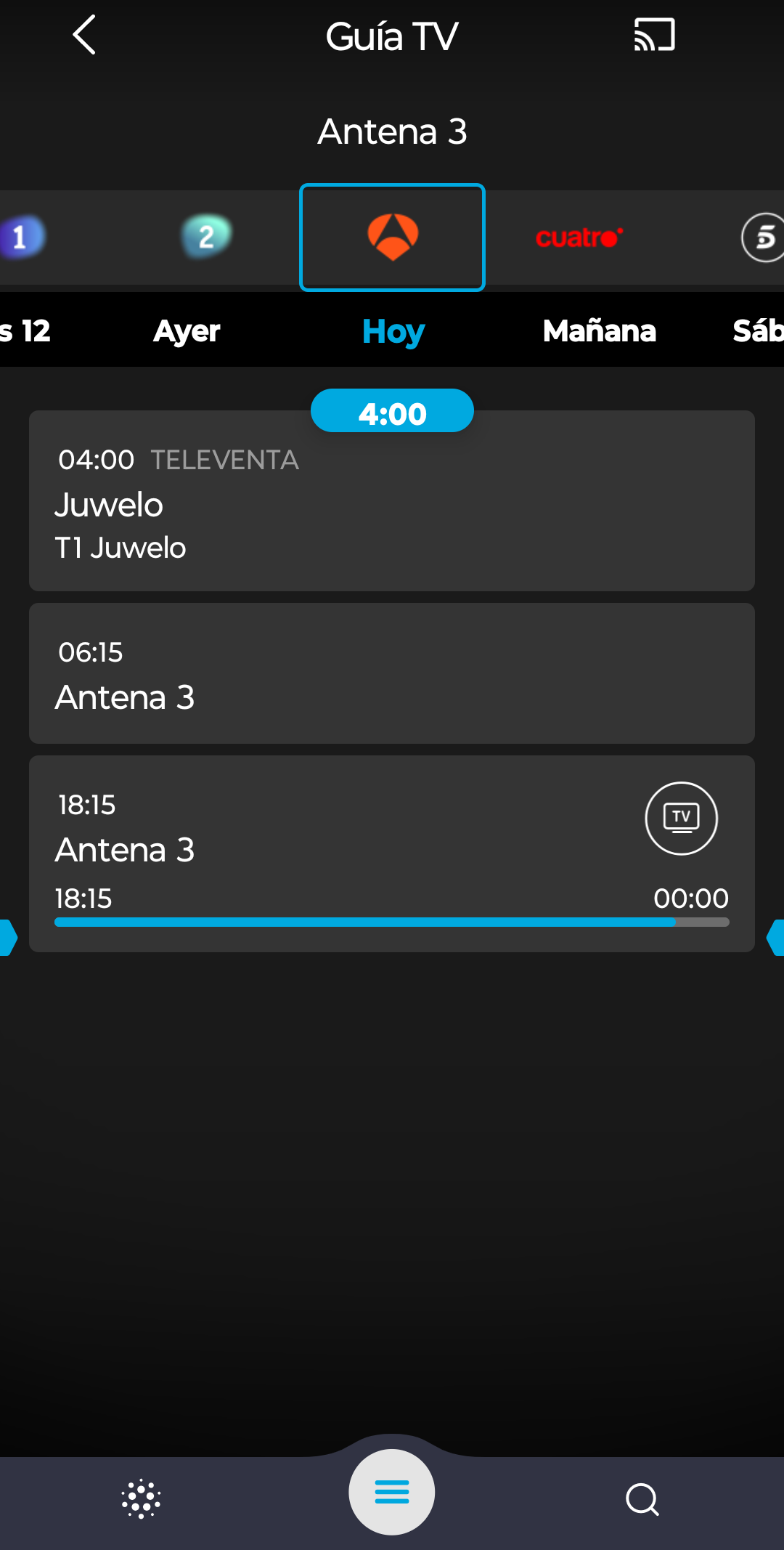Open the dotted circle icon in bottom bar

(142, 1499)
